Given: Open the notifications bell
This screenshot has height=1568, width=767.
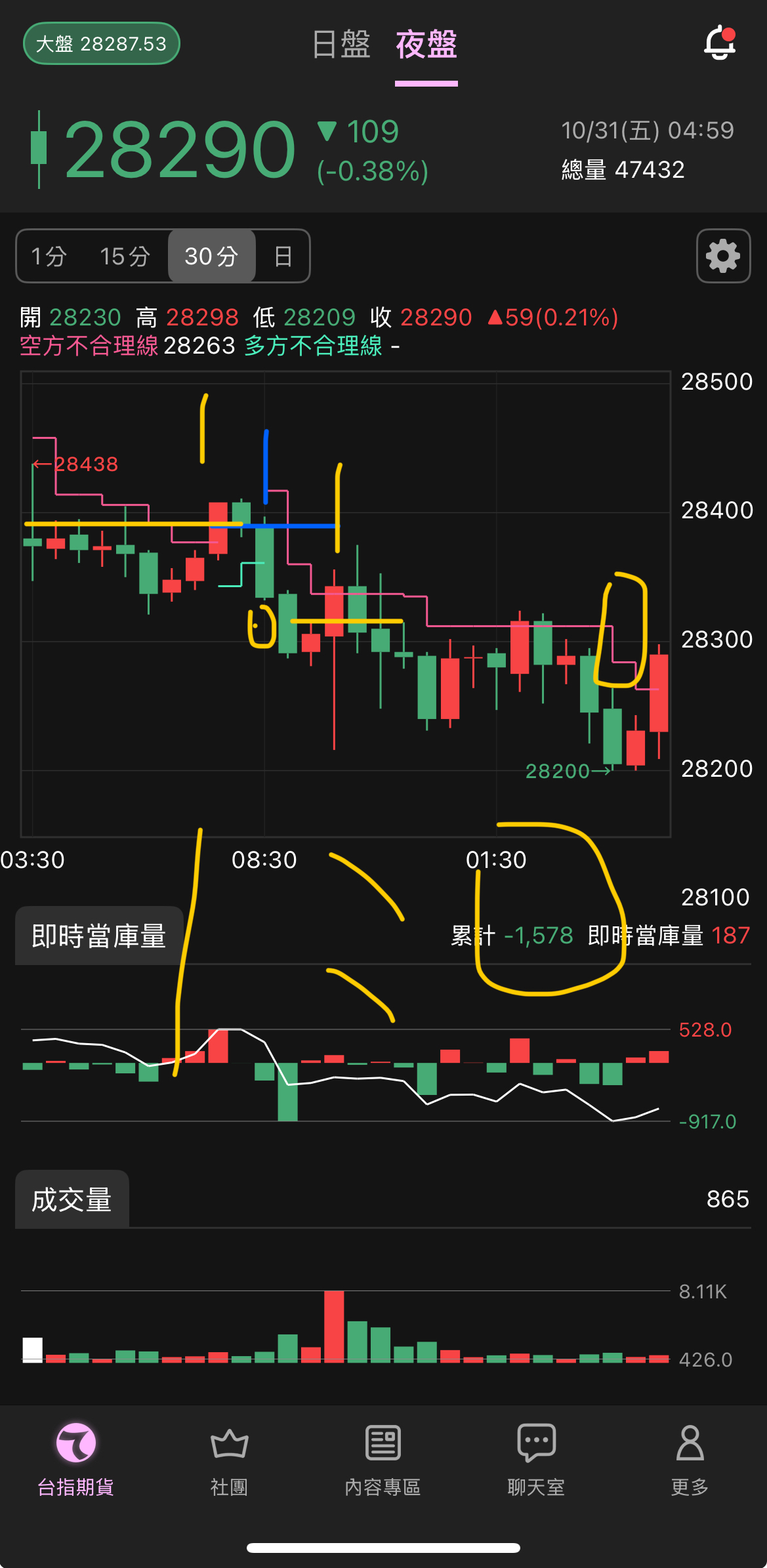Looking at the screenshot, I should (720, 43).
